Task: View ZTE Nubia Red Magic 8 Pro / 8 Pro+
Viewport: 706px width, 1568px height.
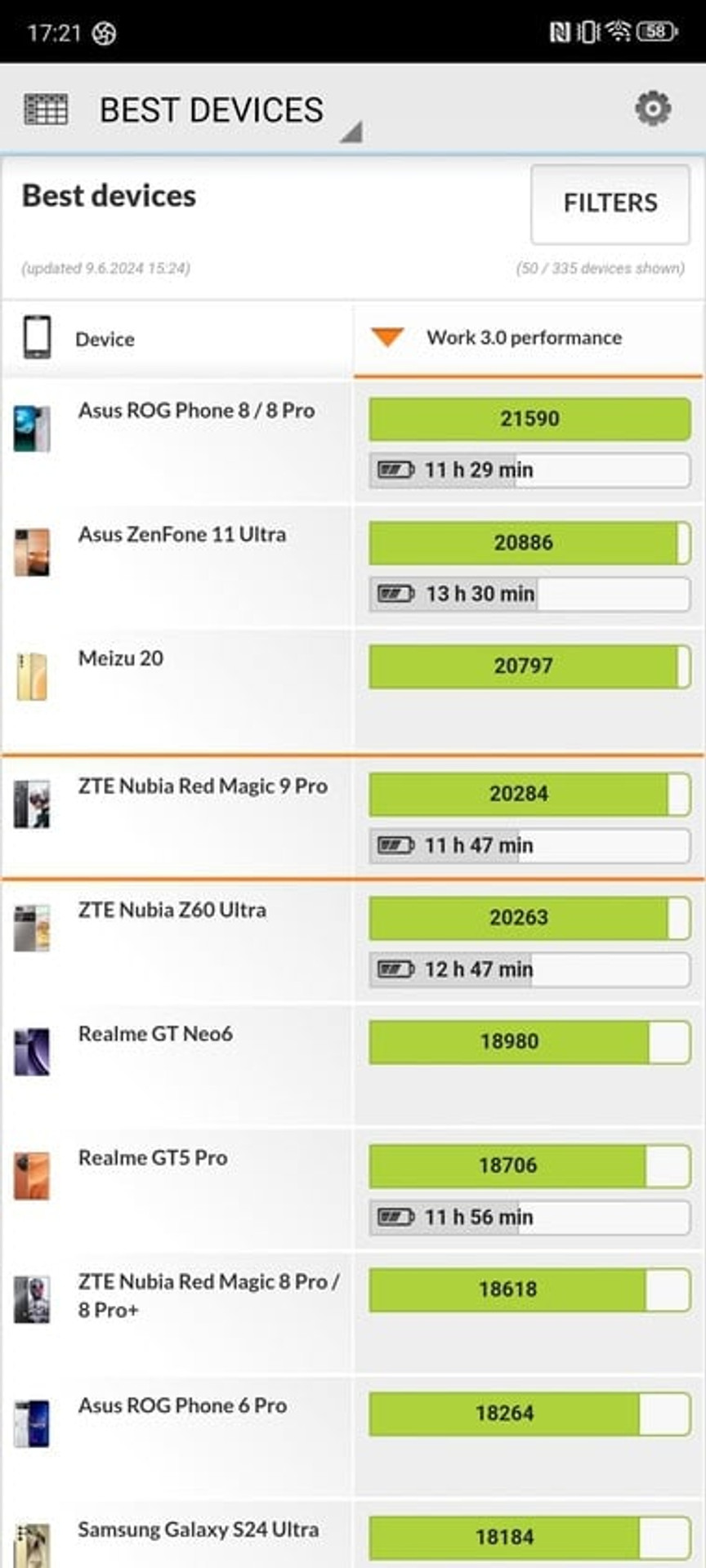Action: coord(208,1295)
